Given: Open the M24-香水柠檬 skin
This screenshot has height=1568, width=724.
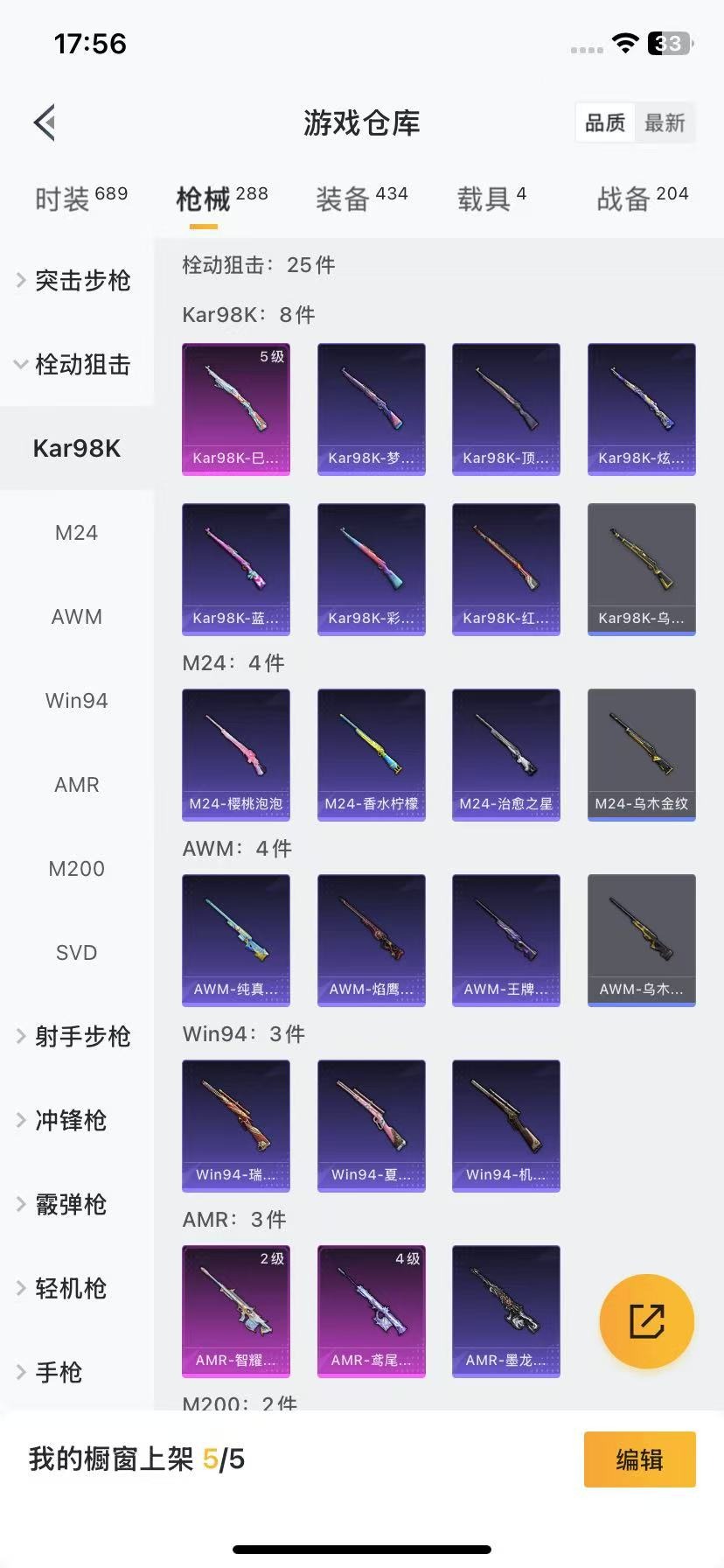Looking at the screenshot, I should click(372, 755).
